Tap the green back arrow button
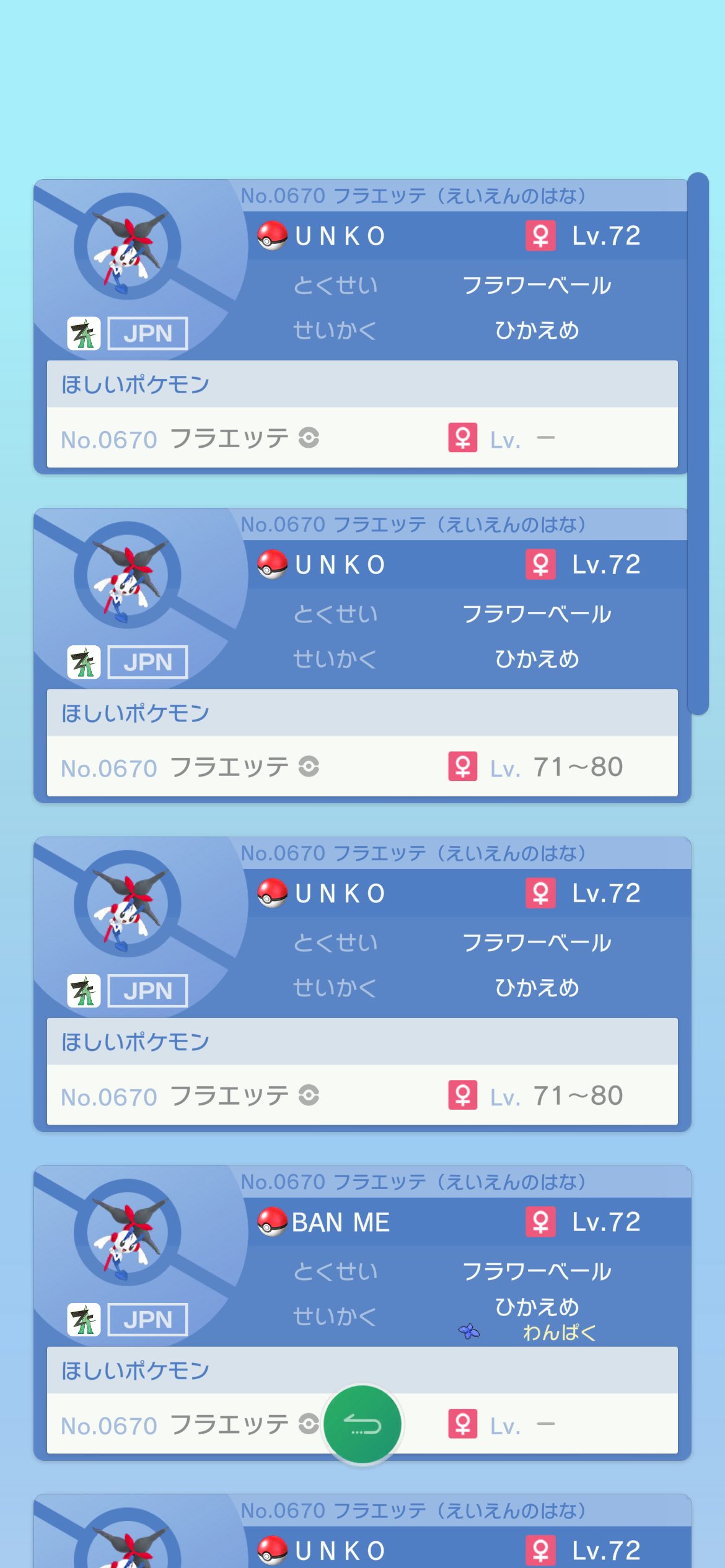 pyautogui.click(x=362, y=1424)
